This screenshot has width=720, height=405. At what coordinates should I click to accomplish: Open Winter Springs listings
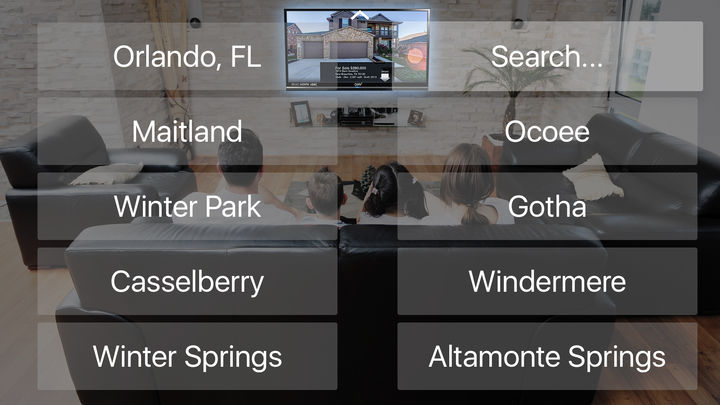pos(187,356)
